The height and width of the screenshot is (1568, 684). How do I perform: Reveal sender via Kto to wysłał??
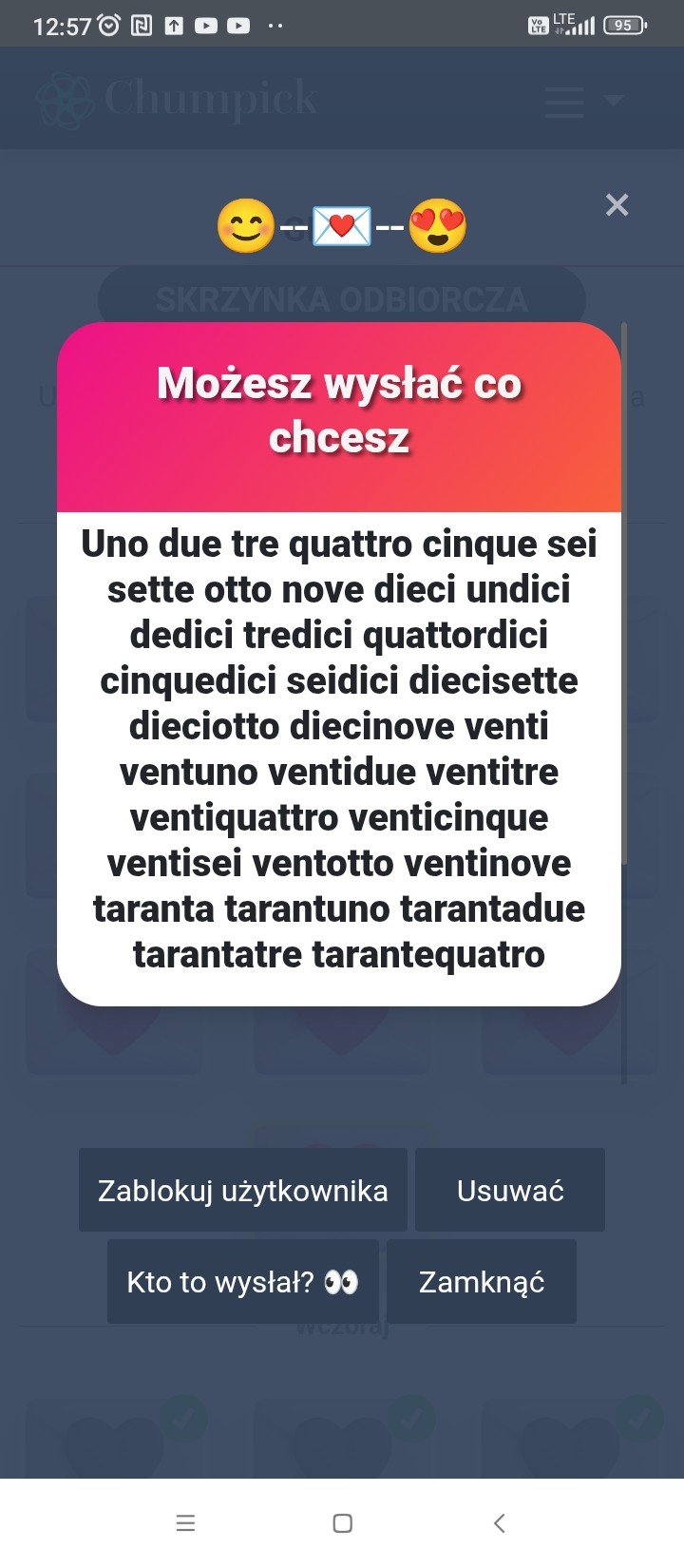[x=243, y=1281]
